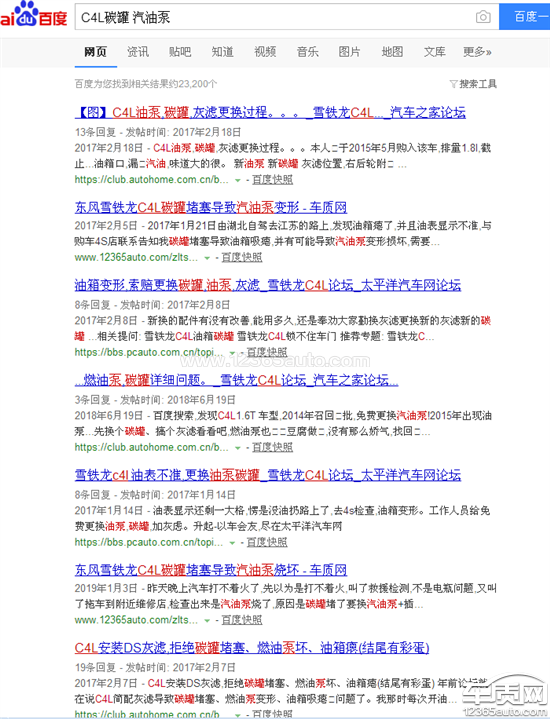This screenshot has height=719, width=550.
Task: Switch to the 文库 tab
Action: (x=434, y=52)
